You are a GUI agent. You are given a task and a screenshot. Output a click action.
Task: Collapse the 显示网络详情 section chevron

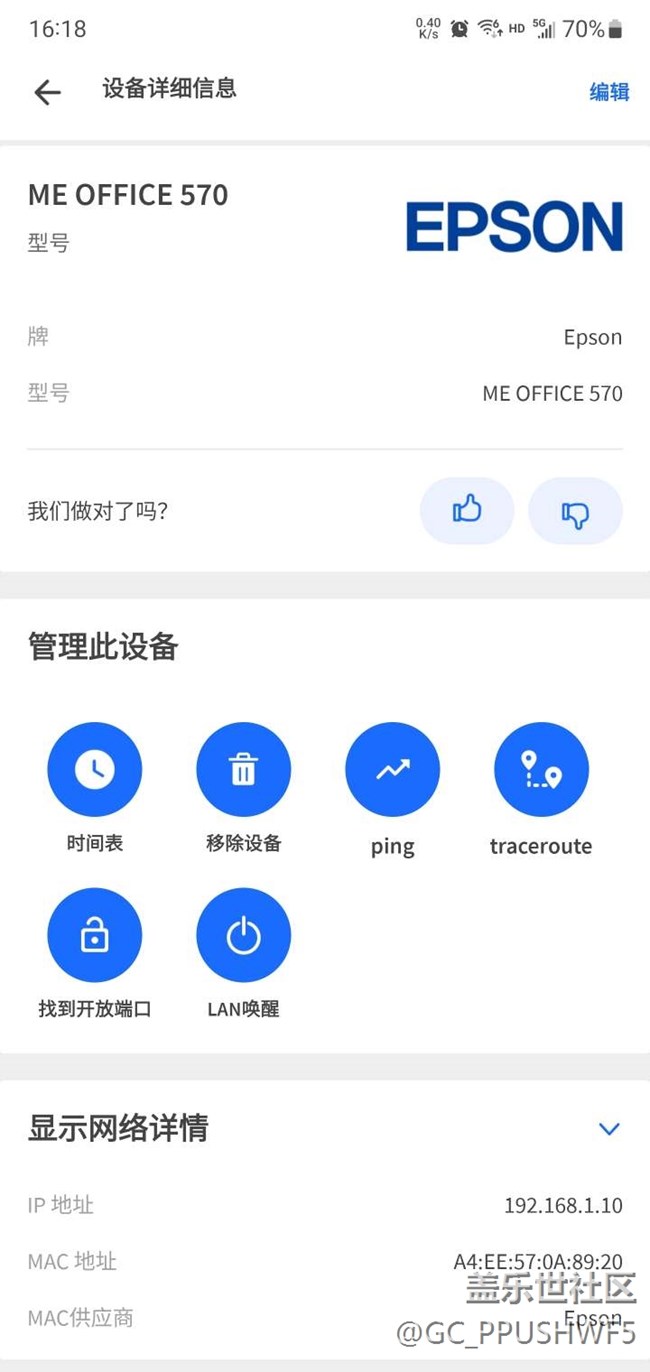click(x=609, y=1129)
